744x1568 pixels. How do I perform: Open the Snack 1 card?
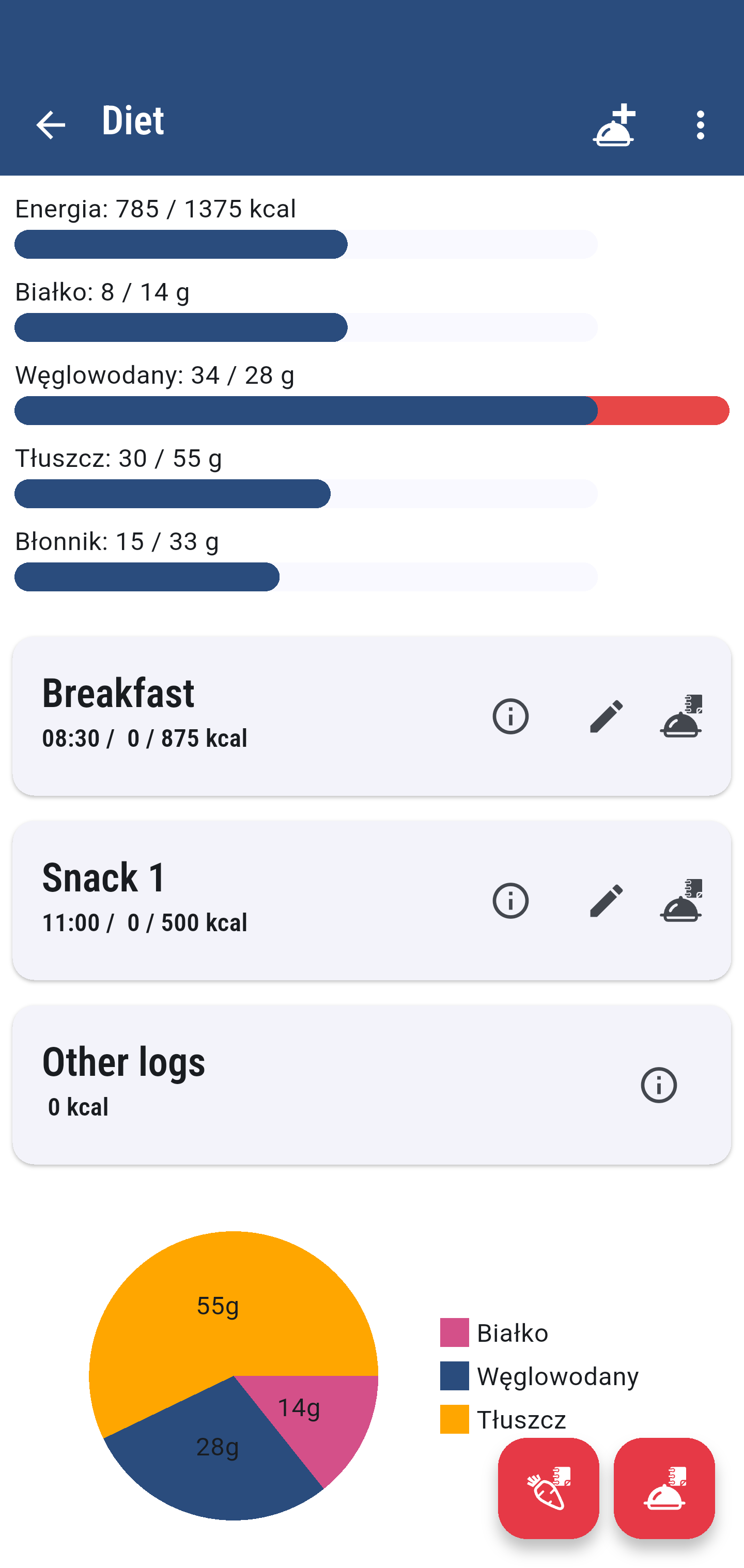[371, 901]
